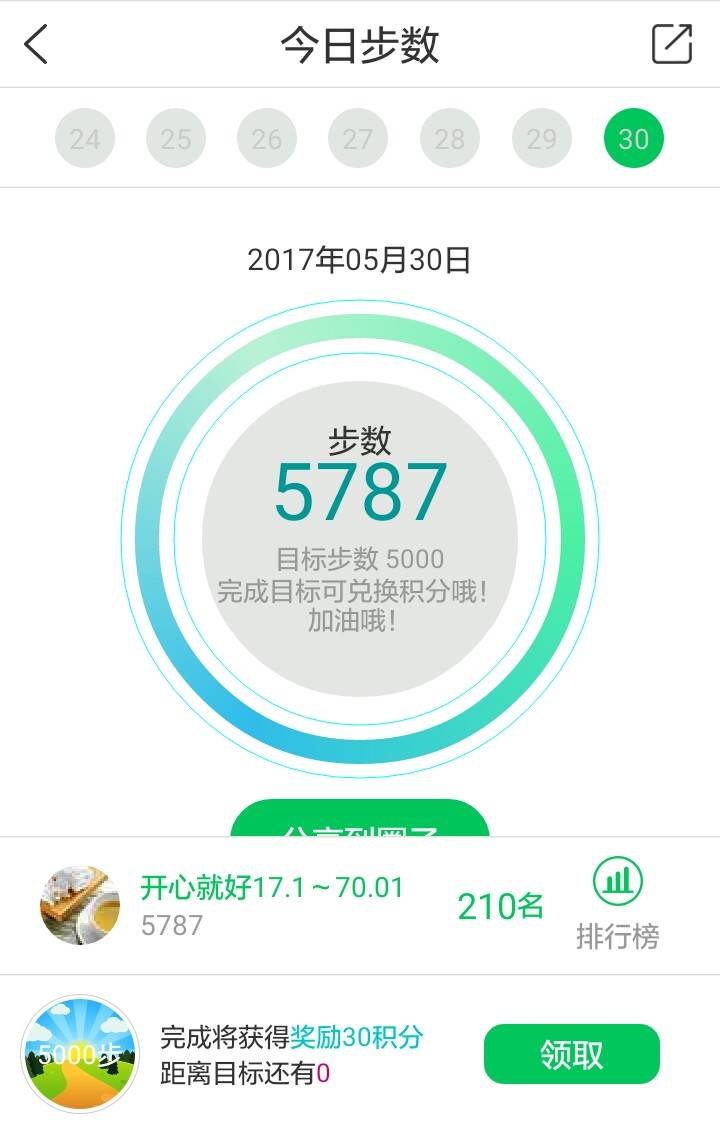Select day 28 in the date strip
720x1134 pixels.
[x=450, y=139]
